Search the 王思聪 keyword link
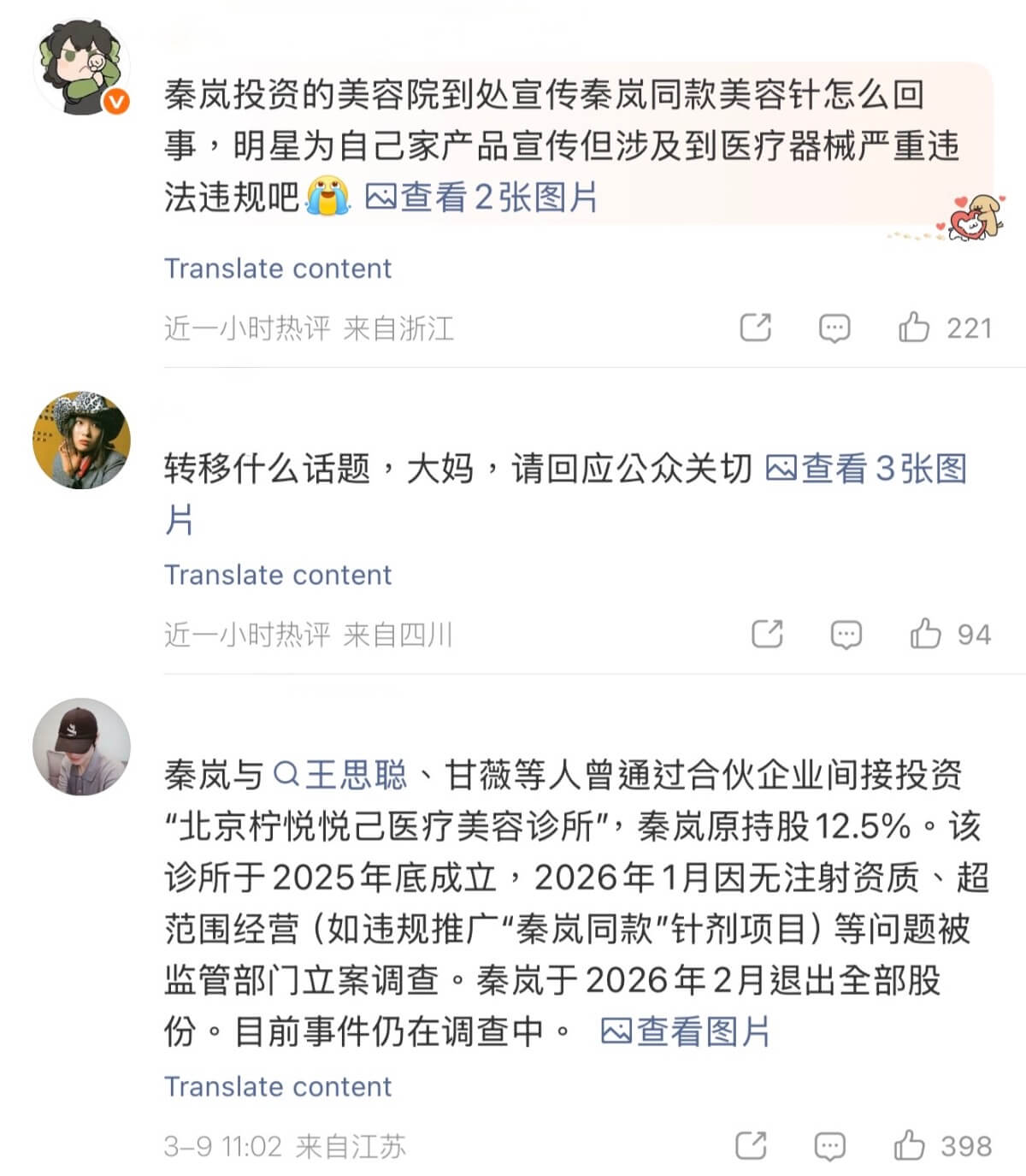1026x1176 pixels. pos(340,775)
